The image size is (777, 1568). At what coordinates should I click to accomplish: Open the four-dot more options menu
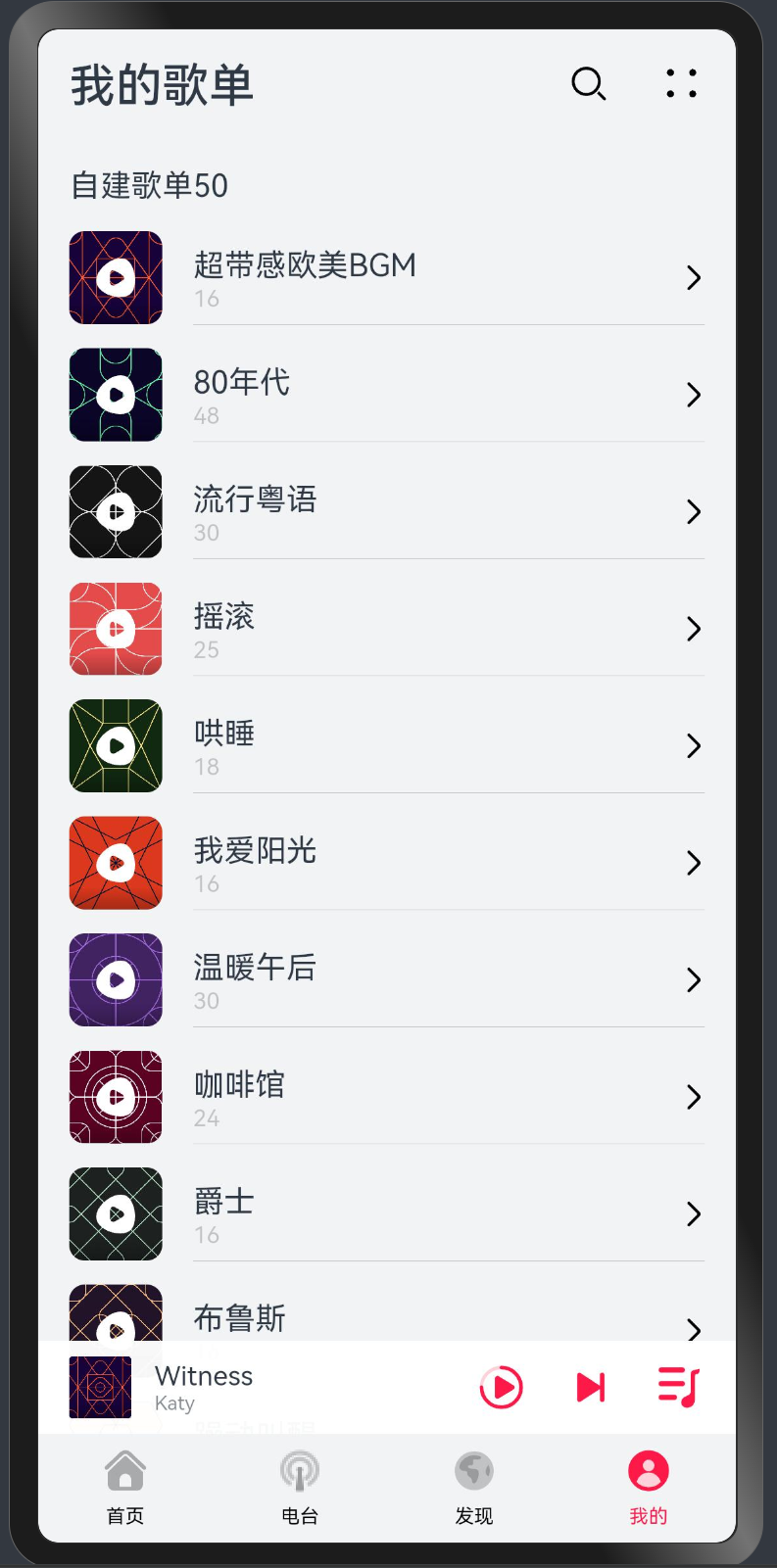[x=681, y=84]
